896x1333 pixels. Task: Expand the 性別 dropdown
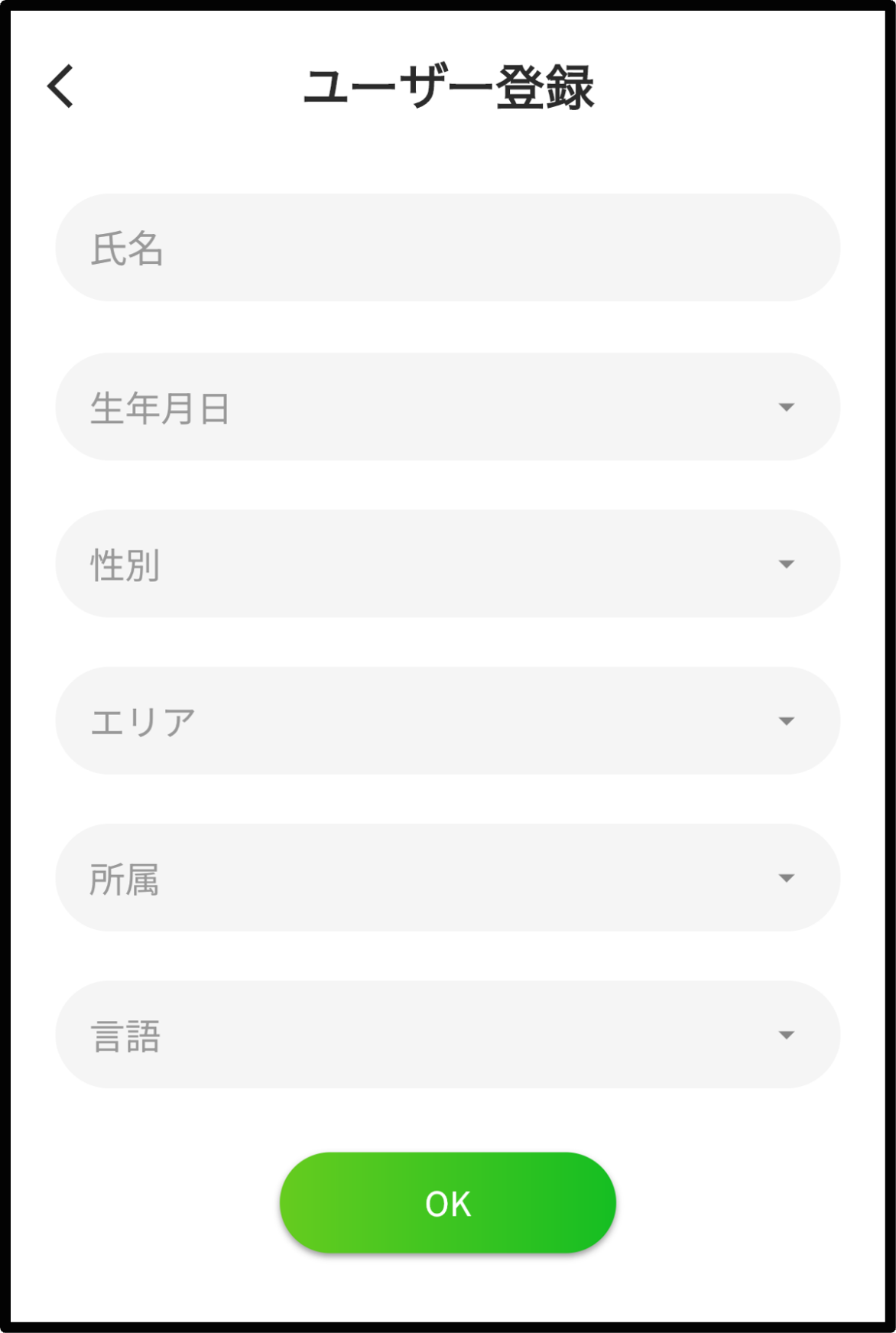pos(447,564)
